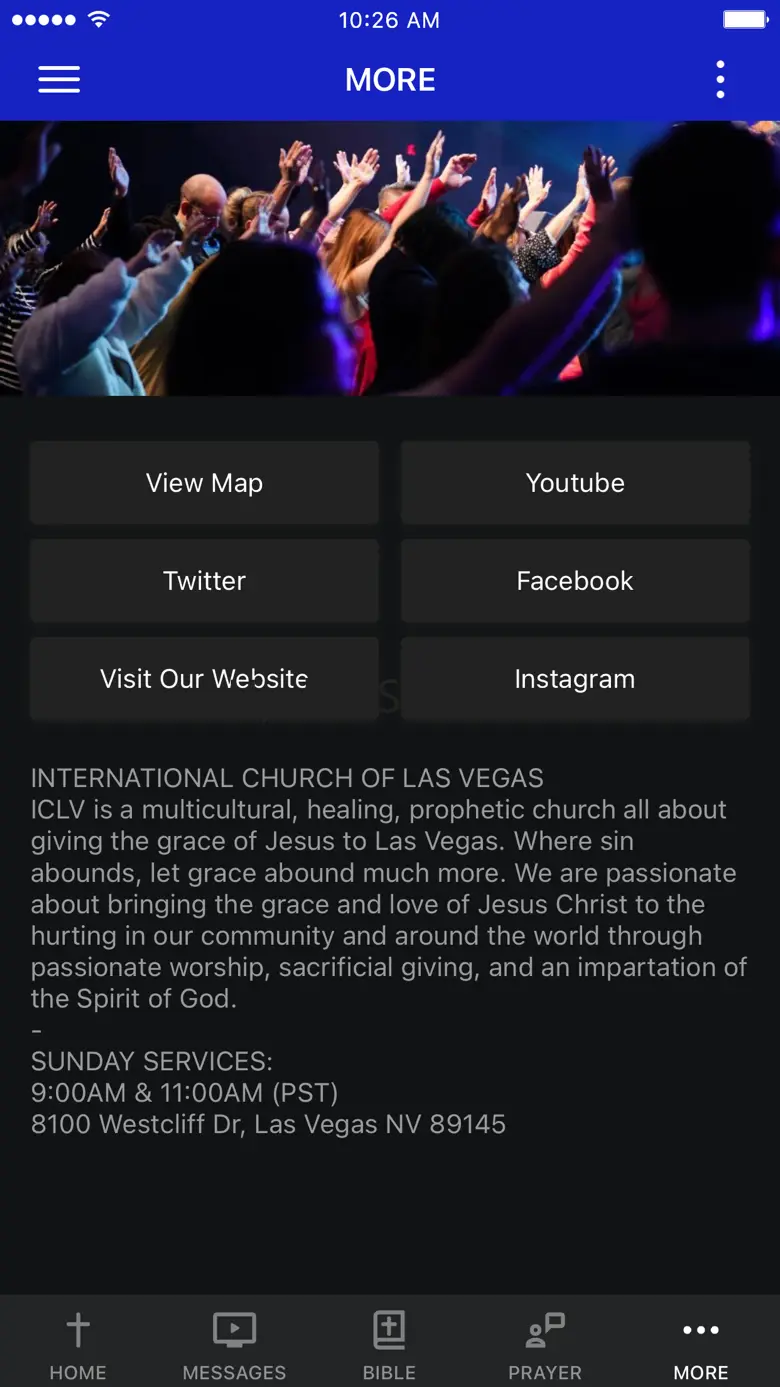The height and width of the screenshot is (1387, 780).
Task: Launch the Instagram profile
Action: pos(575,679)
